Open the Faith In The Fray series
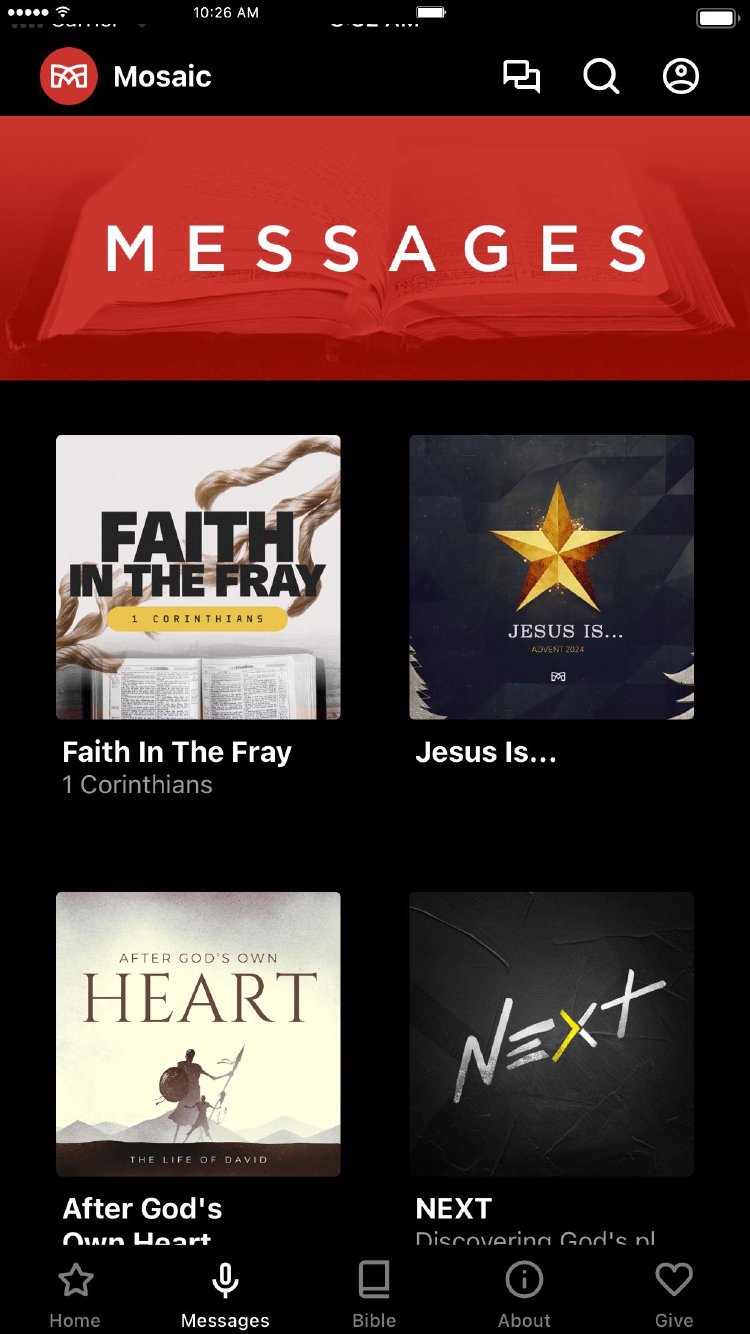The width and height of the screenshot is (750, 1334). [x=198, y=577]
